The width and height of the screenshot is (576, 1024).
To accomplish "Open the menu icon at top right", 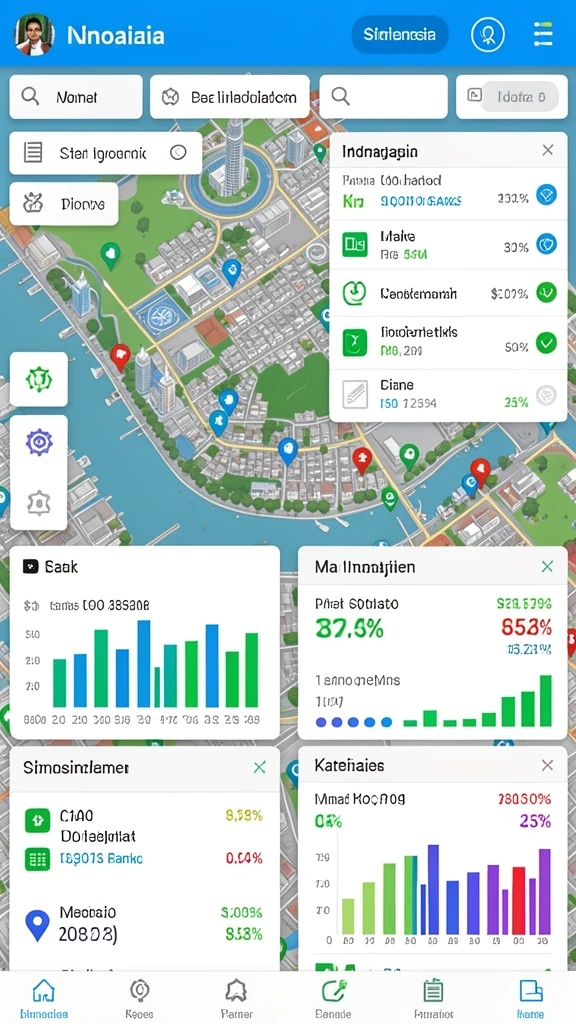I will point(543,34).
